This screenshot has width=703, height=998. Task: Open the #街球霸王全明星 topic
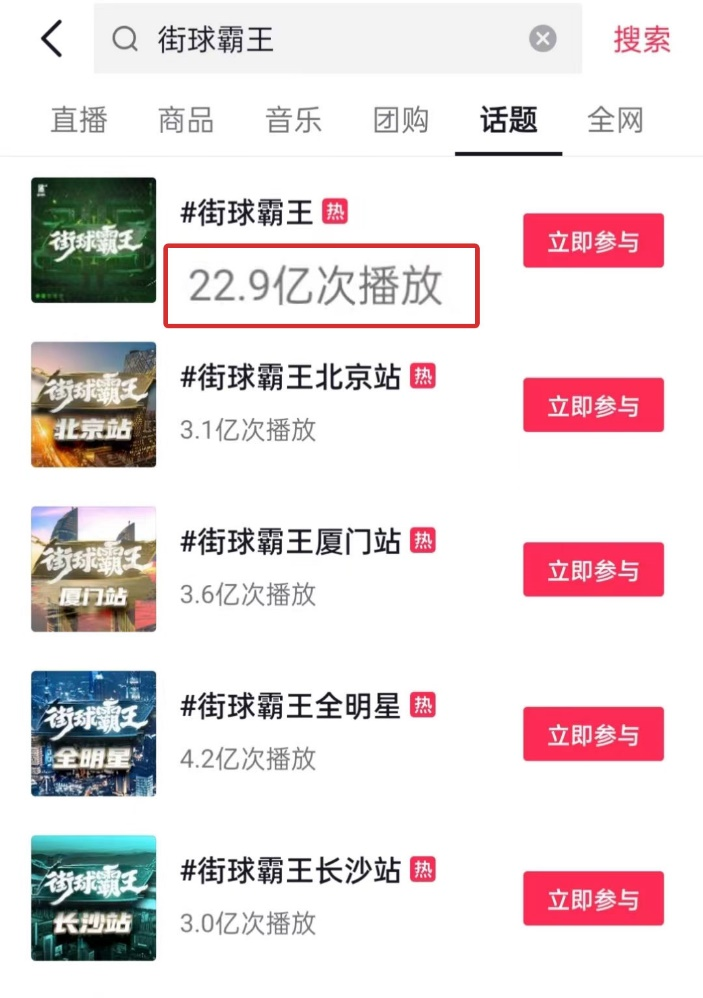[x=290, y=705]
